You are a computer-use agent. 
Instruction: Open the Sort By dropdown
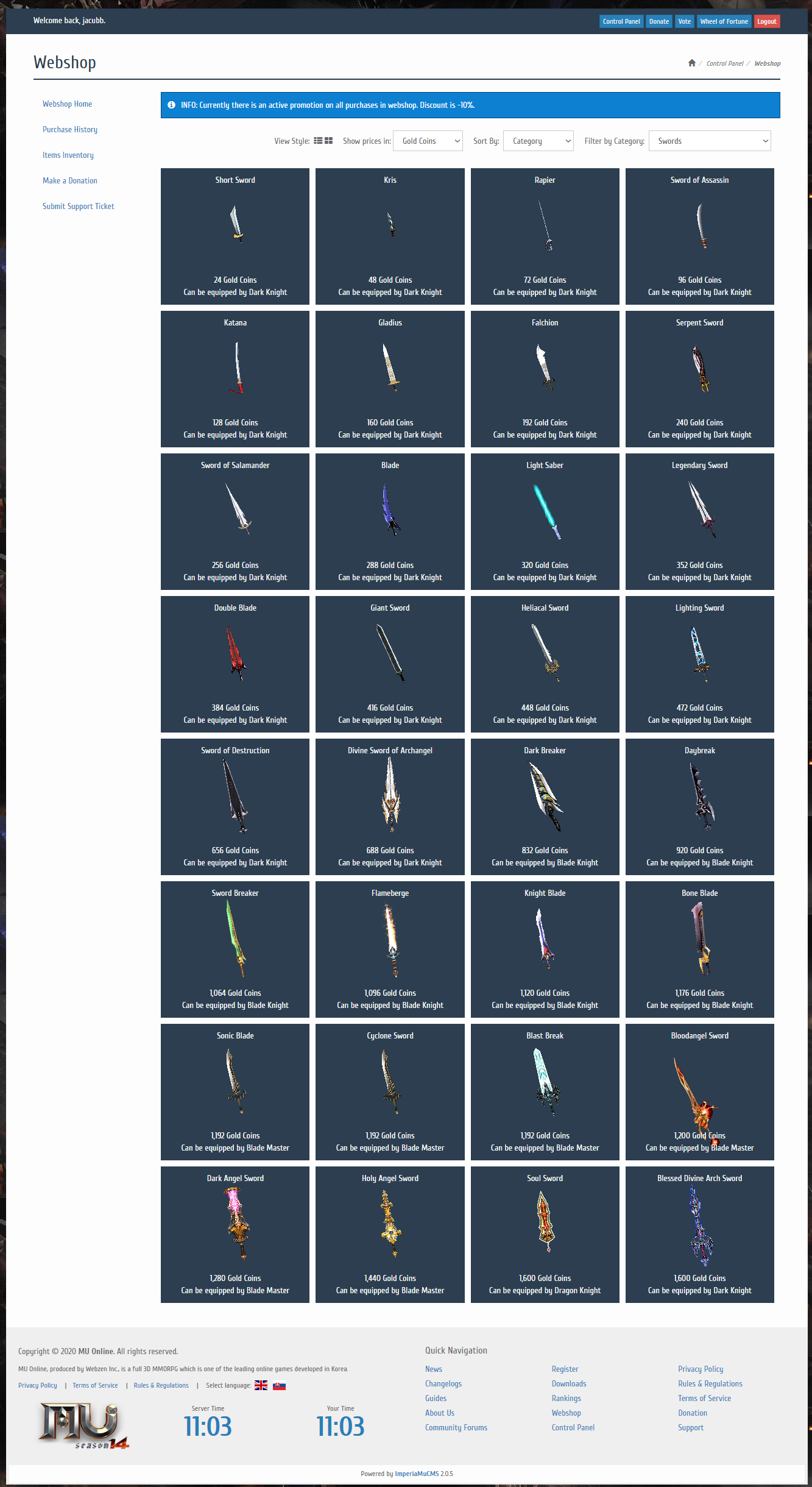pyautogui.click(x=538, y=141)
